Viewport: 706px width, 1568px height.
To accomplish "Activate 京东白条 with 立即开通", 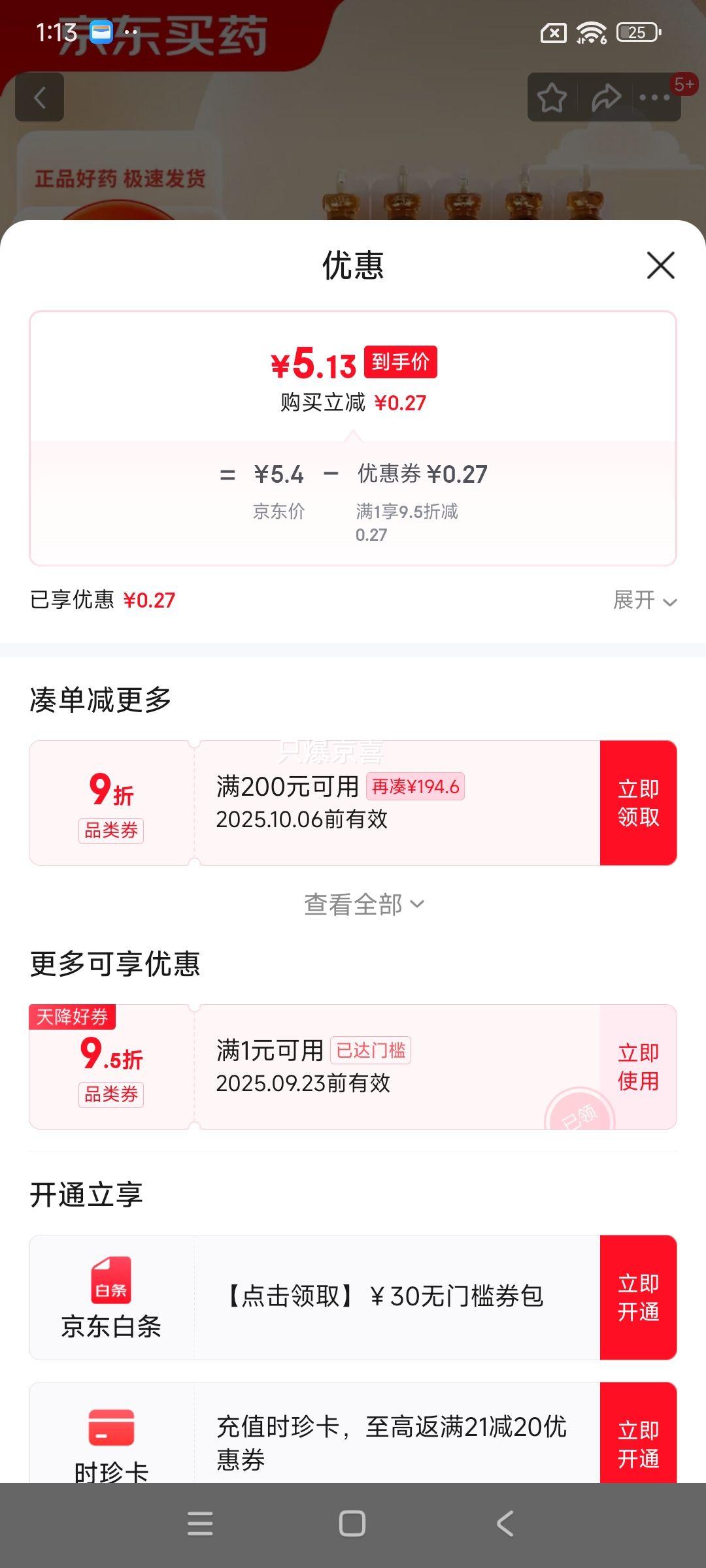I will coord(638,1297).
